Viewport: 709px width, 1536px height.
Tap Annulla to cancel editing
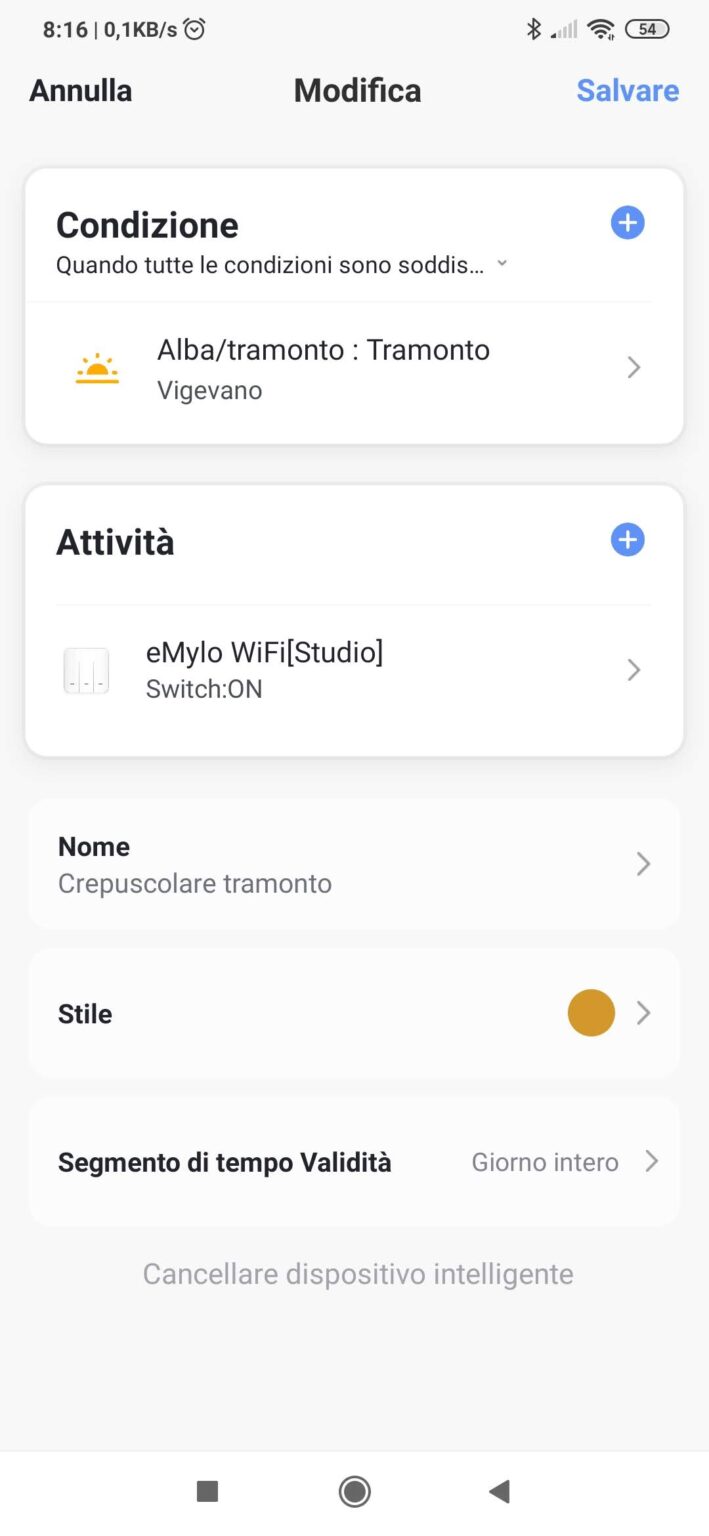(80, 91)
